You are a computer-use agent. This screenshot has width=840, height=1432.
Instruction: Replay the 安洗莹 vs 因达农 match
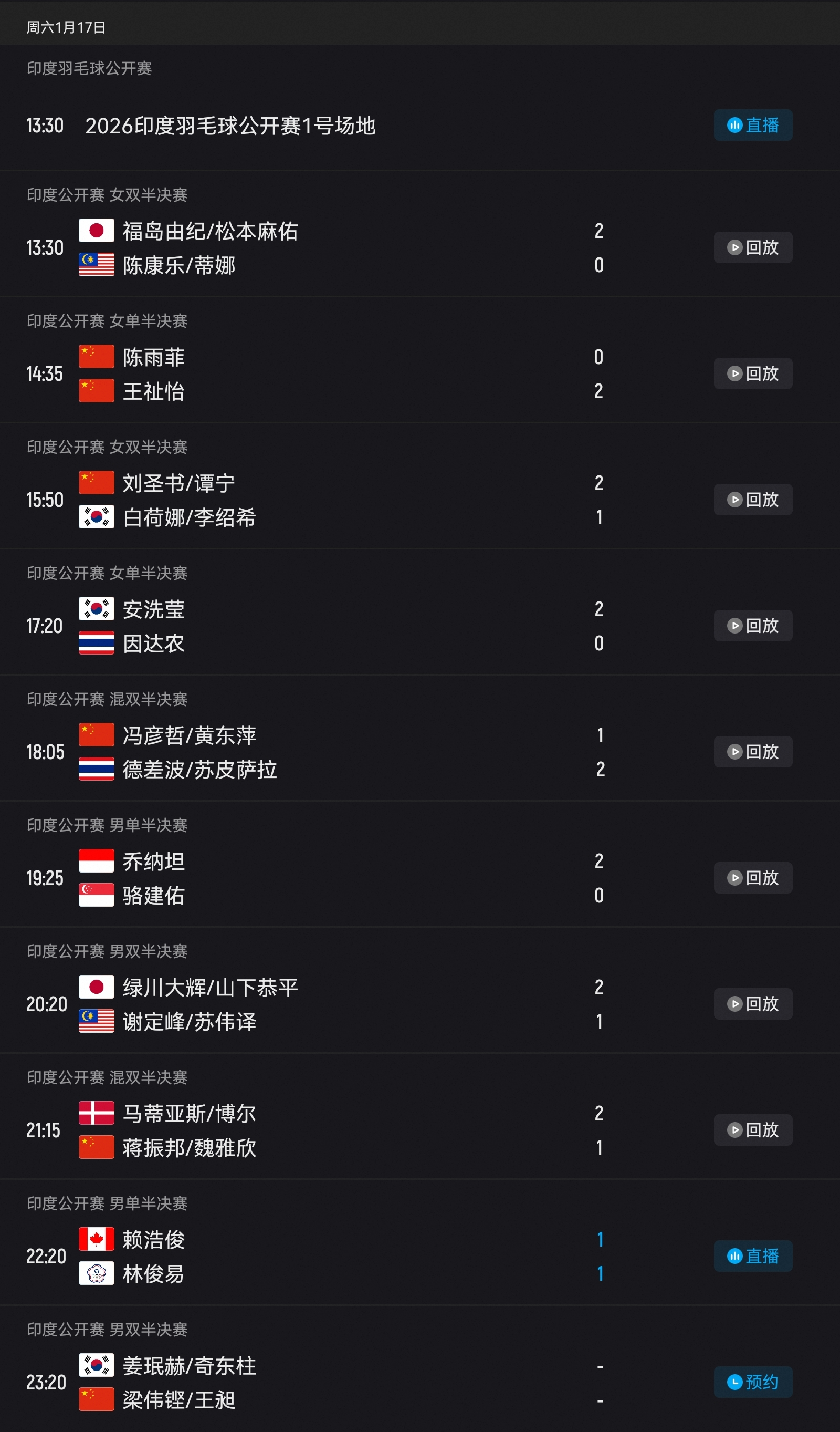click(752, 626)
